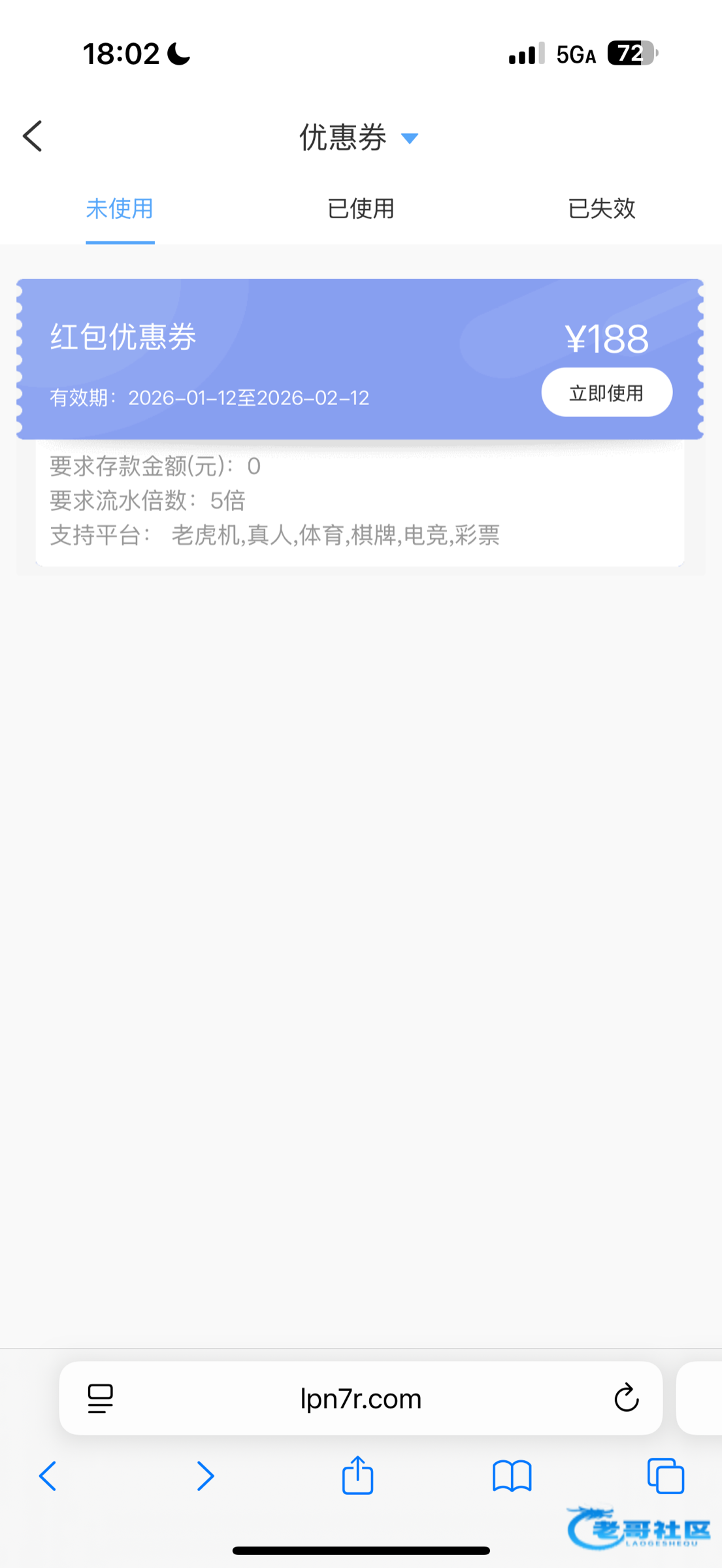Go forward in Safari history
The height and width of the screenshot is (1568, 722).
click(x=205, y=1476)
